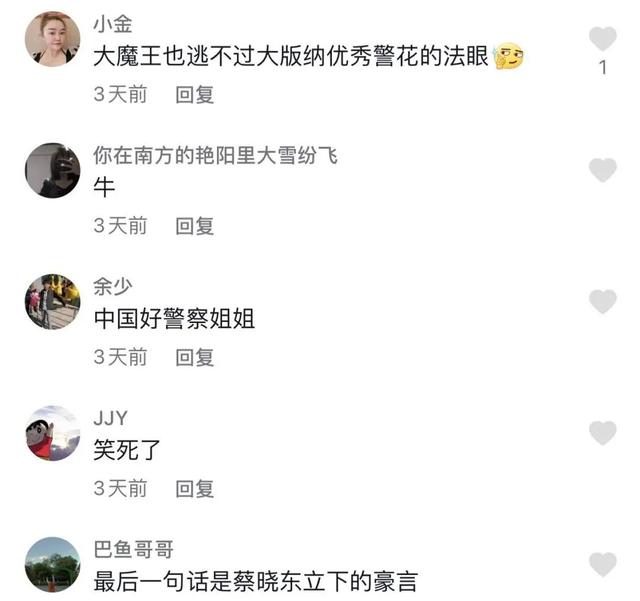Viewport: 640px width, 601px height.
Task: Reply to JJY's comment
Action: (195, 488)
